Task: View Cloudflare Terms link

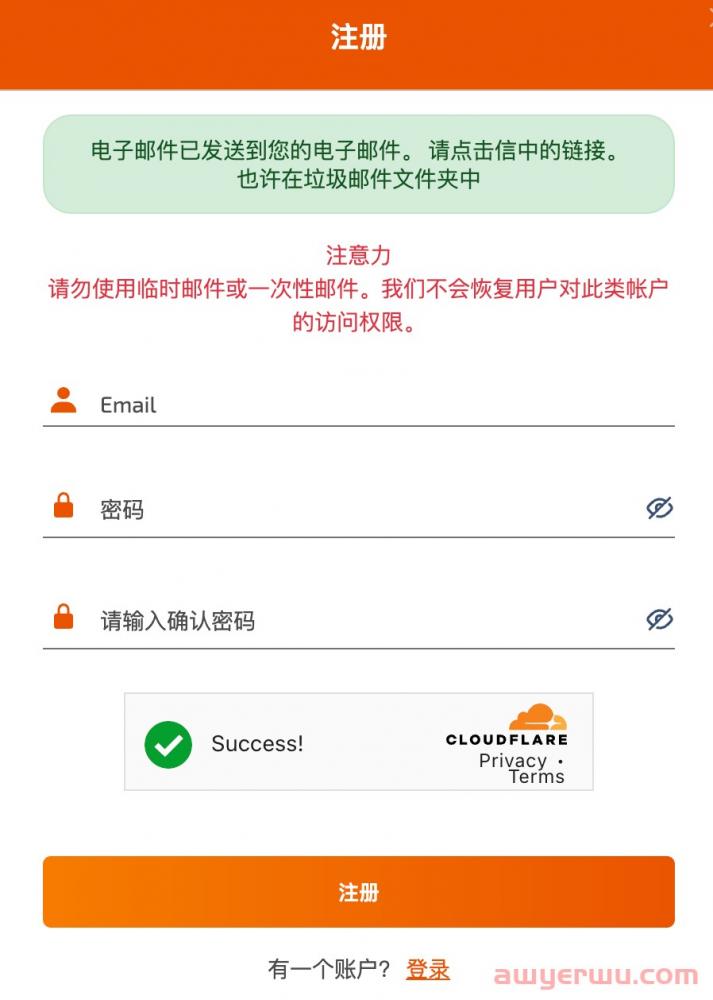Action: point(536,777)
